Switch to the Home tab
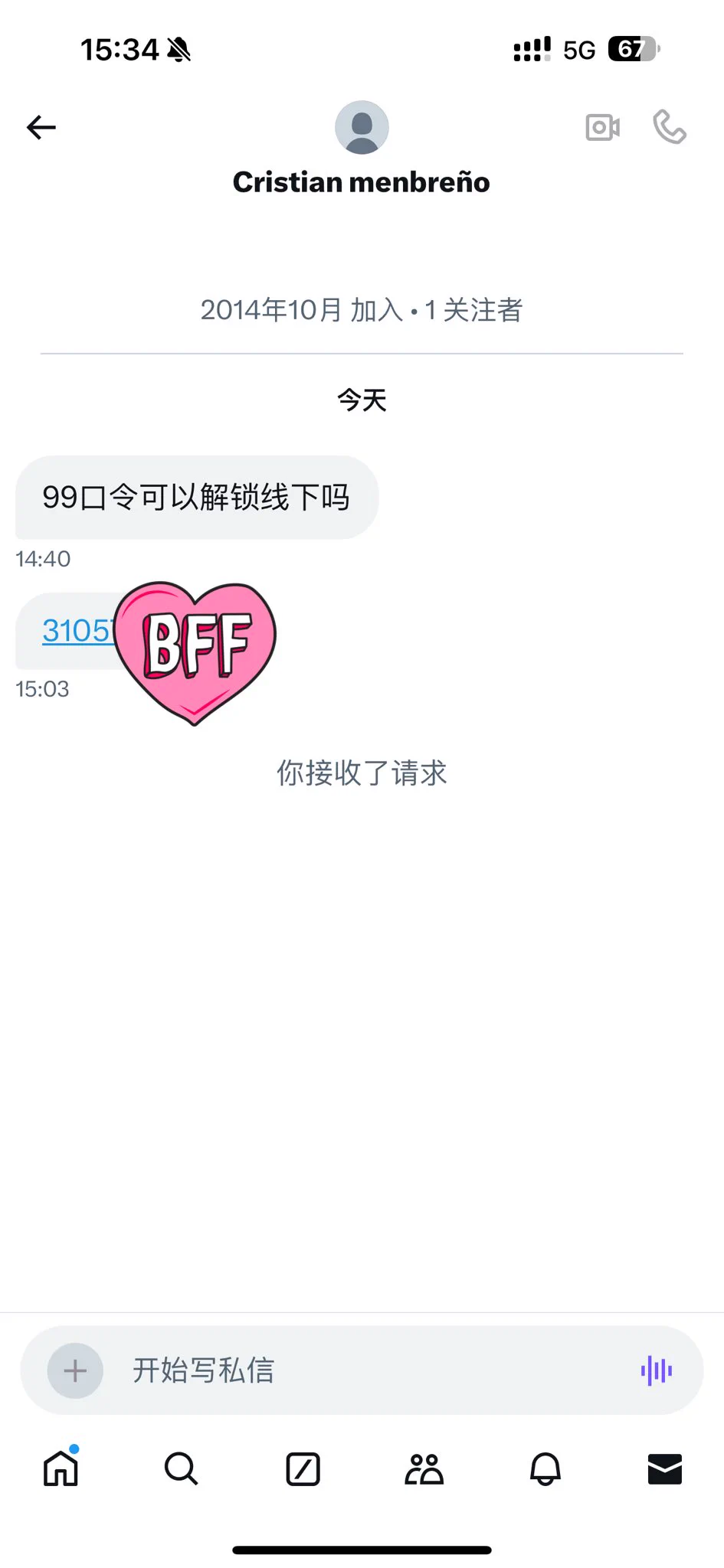 click(61, 1469)
